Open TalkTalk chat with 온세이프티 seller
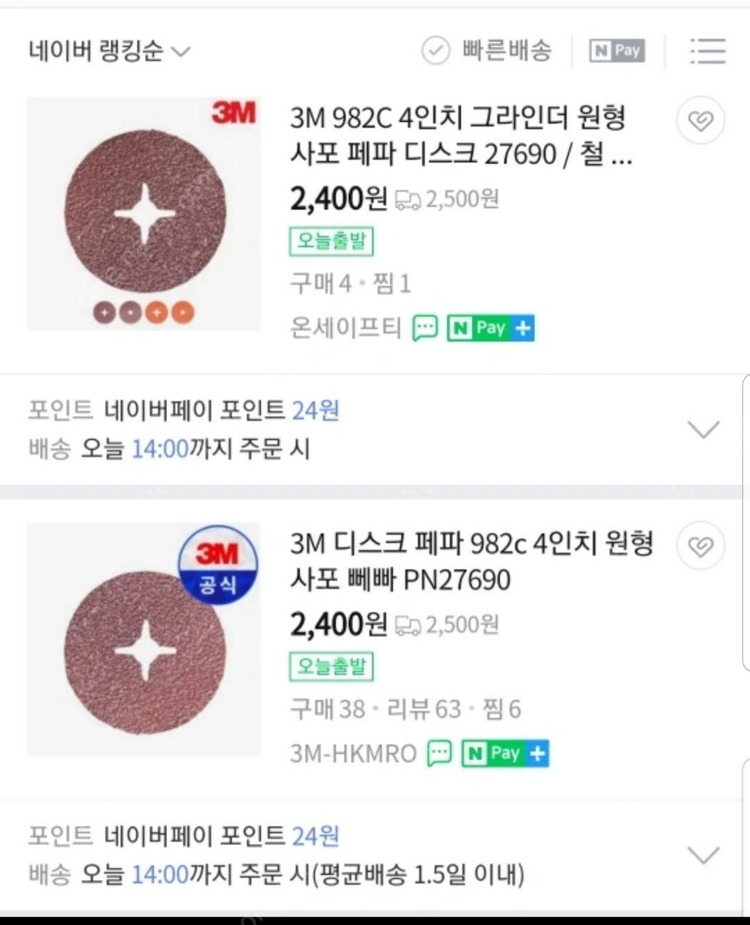This screenshot has height=925, width=750. (x=426, y=327)
